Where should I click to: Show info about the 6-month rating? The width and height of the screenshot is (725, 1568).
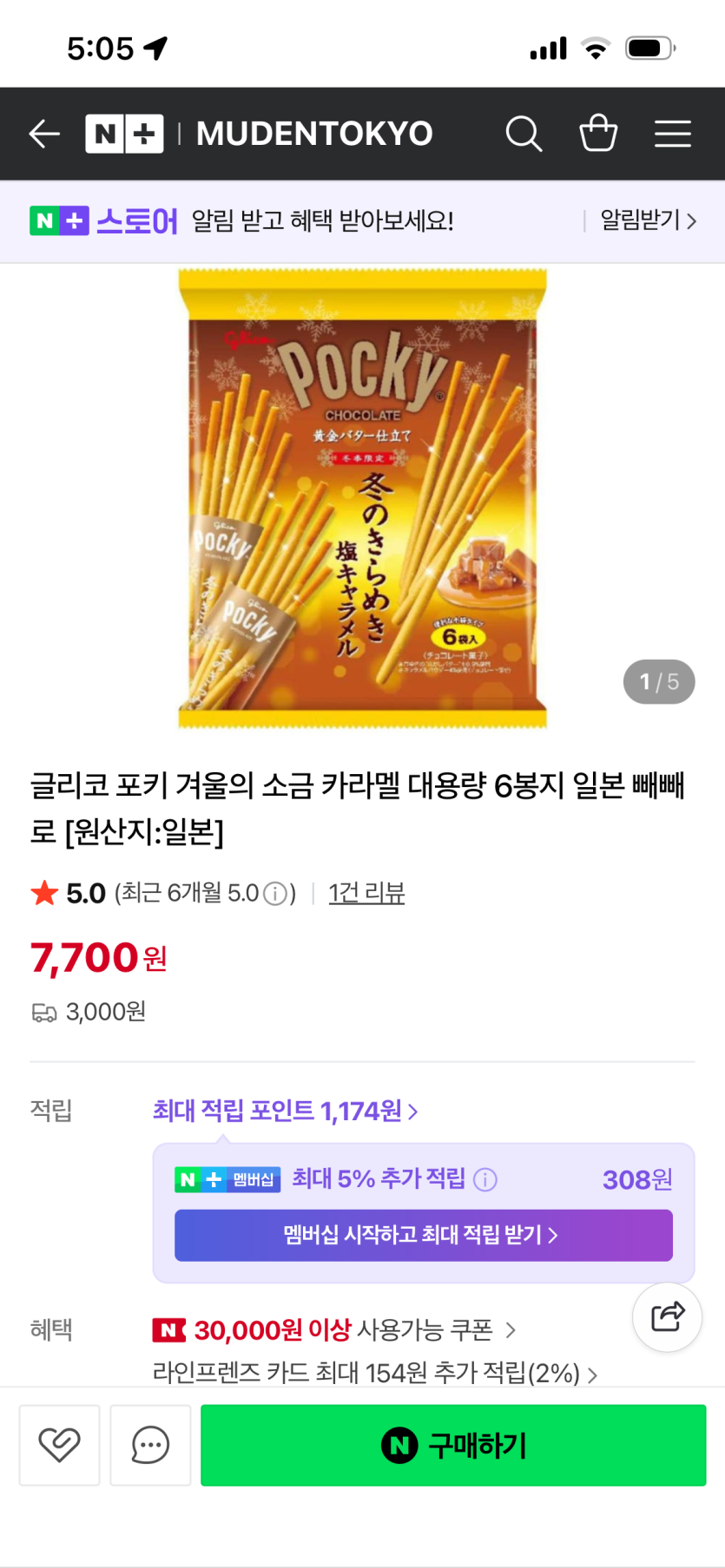point(275,894)
